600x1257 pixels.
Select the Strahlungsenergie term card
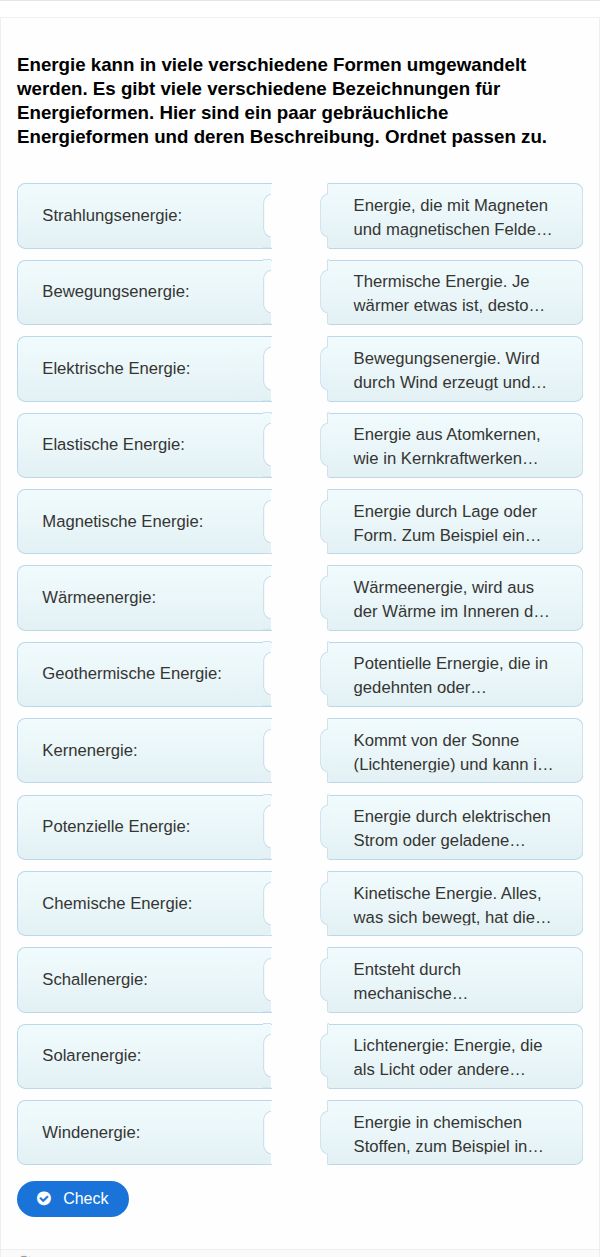point(145,216)
